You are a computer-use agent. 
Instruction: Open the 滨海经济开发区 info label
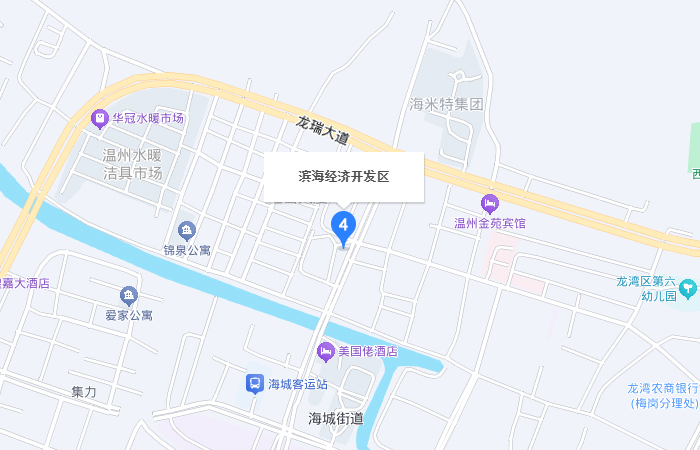343,176
